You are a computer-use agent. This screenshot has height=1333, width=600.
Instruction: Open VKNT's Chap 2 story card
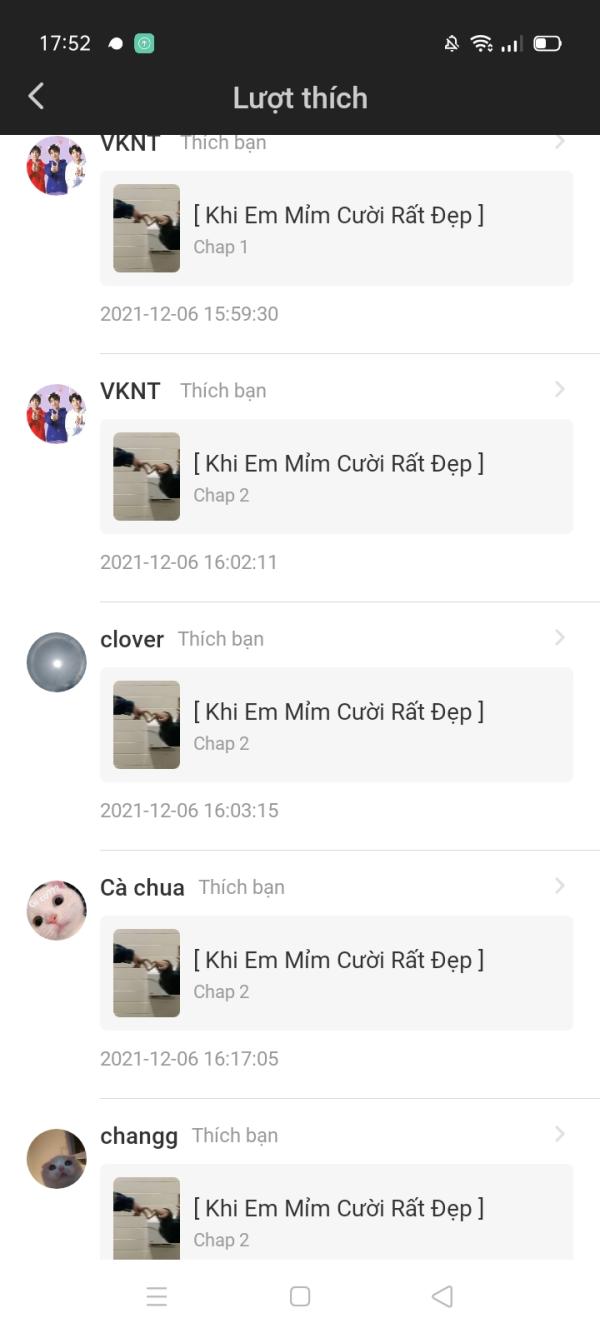click(336, 476)
